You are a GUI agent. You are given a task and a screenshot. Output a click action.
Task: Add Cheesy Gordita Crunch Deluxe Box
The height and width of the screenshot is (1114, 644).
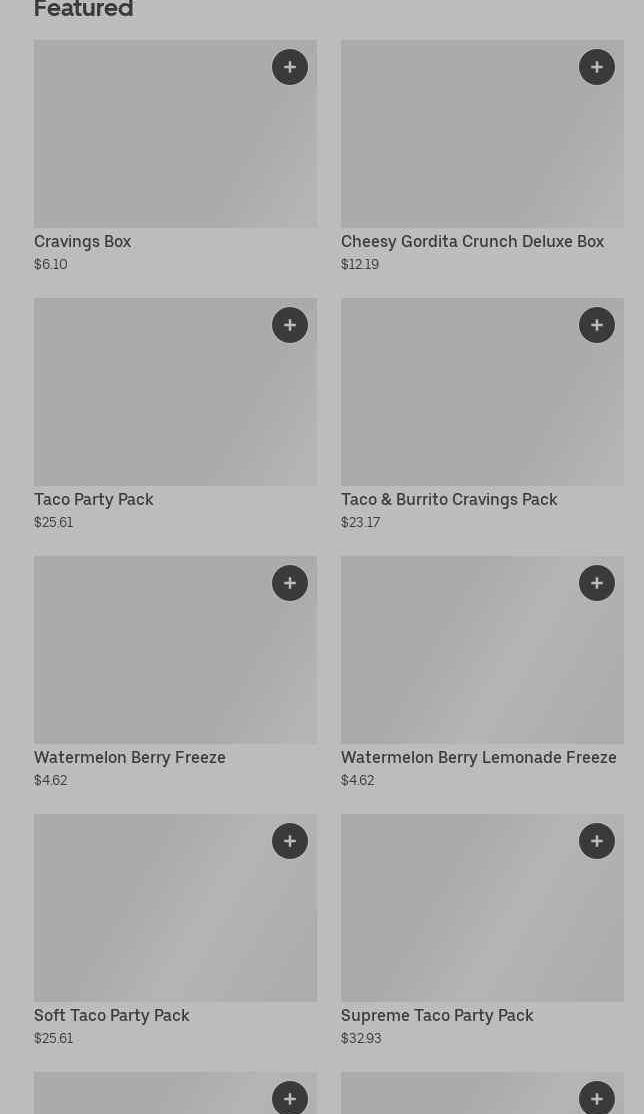(597, 67)
